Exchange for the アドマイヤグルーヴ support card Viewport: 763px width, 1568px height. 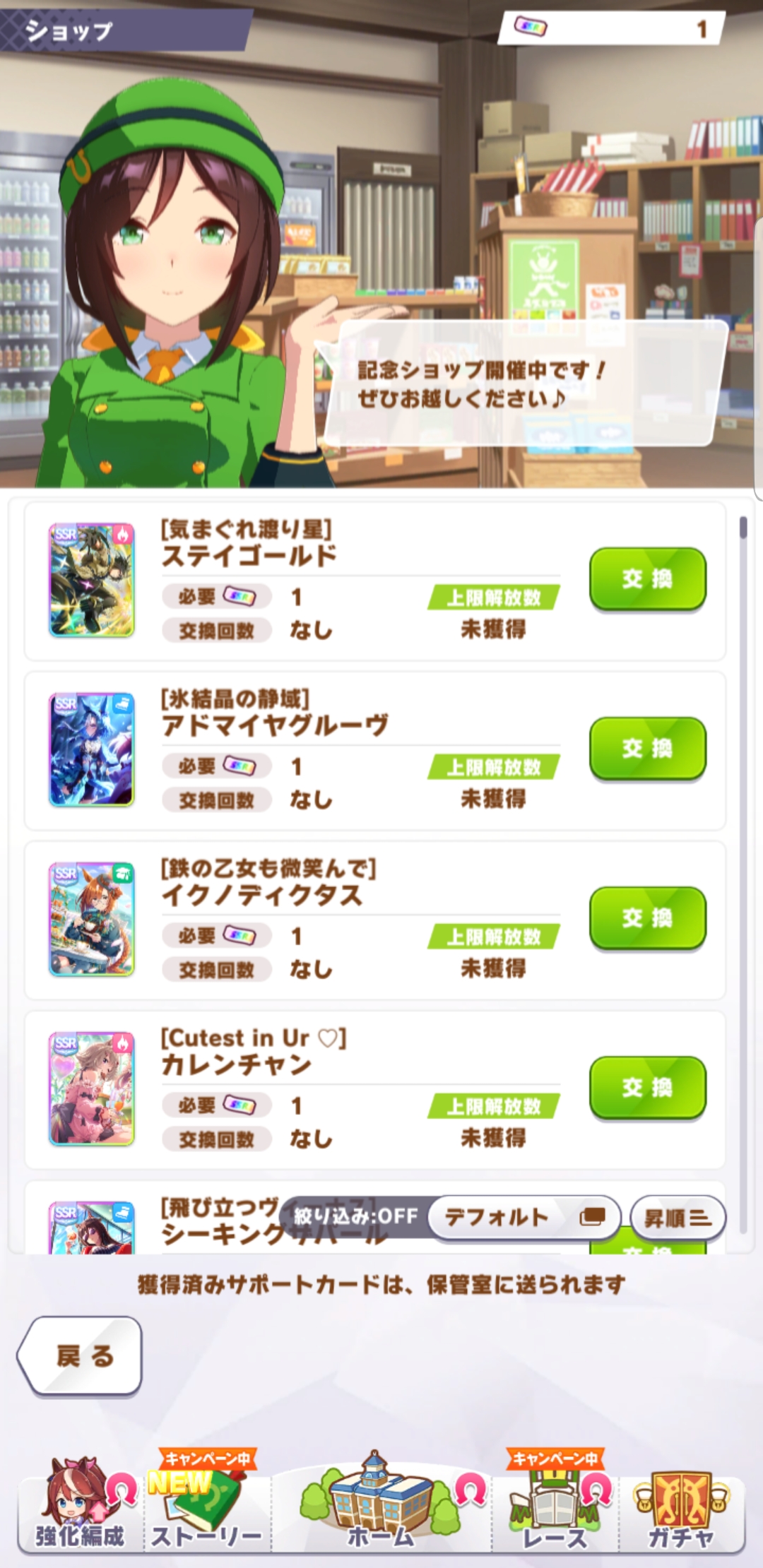point(647,748)
